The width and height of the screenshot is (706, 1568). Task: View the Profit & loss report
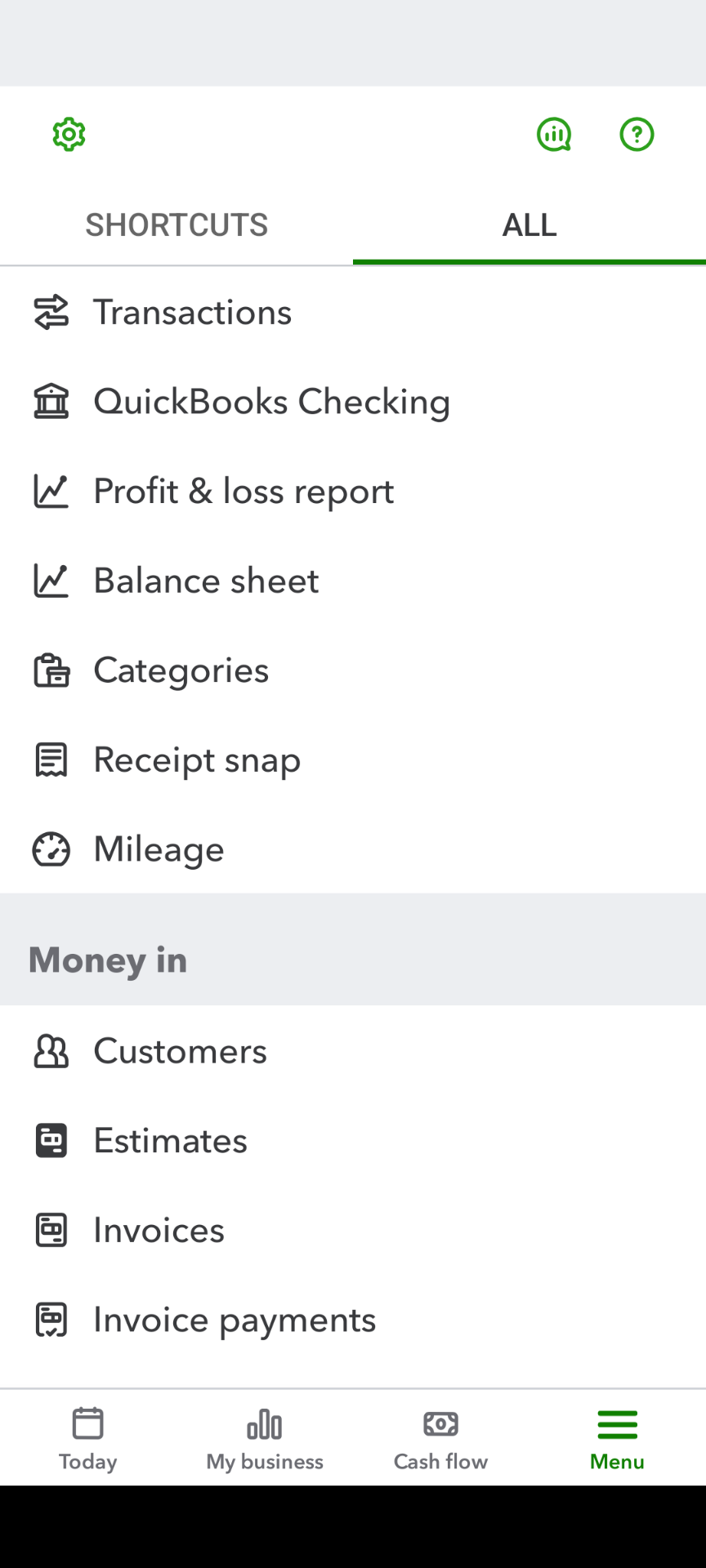pyautogui.click(x=244, y=492)
